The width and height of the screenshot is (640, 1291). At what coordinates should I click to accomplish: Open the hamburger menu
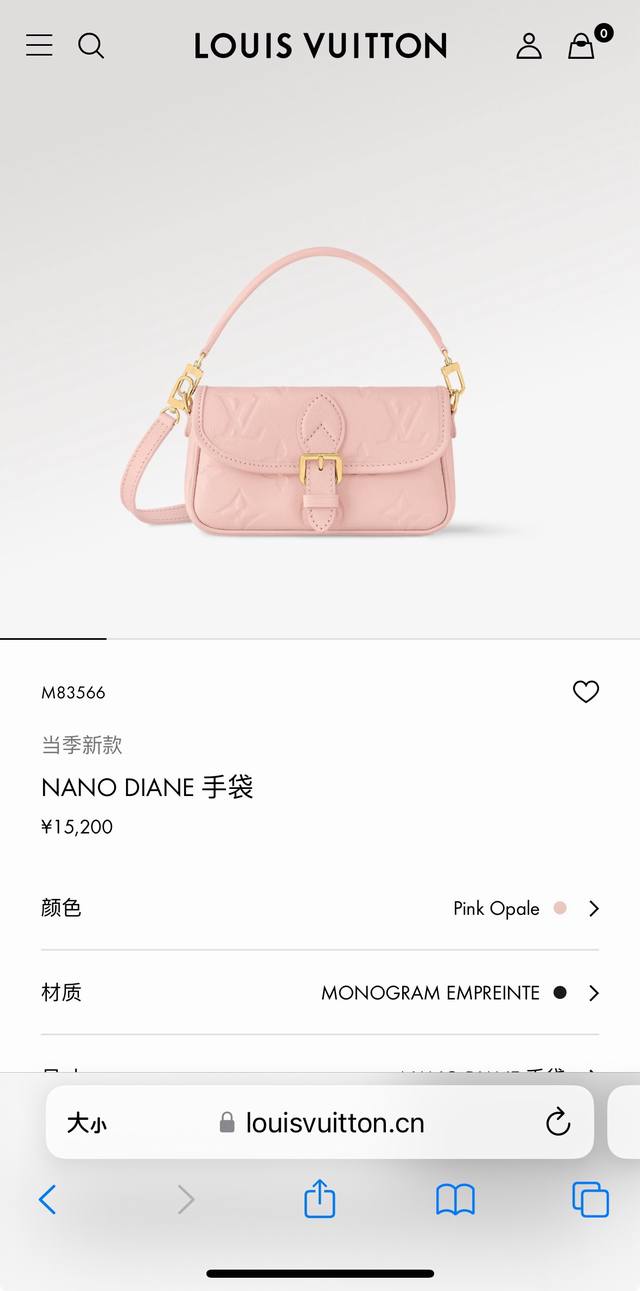tap(39, 45)
